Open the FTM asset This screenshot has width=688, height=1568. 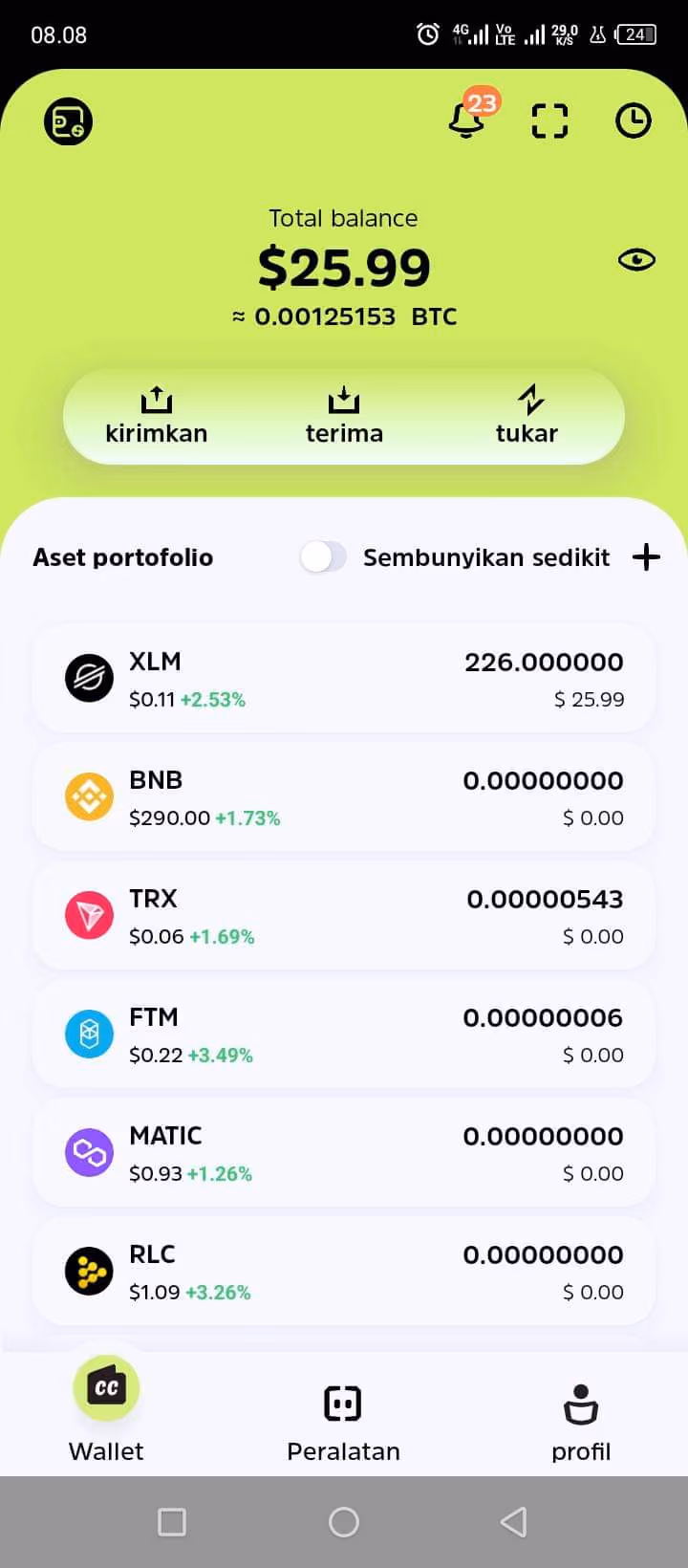click(x=344, y=1034)
